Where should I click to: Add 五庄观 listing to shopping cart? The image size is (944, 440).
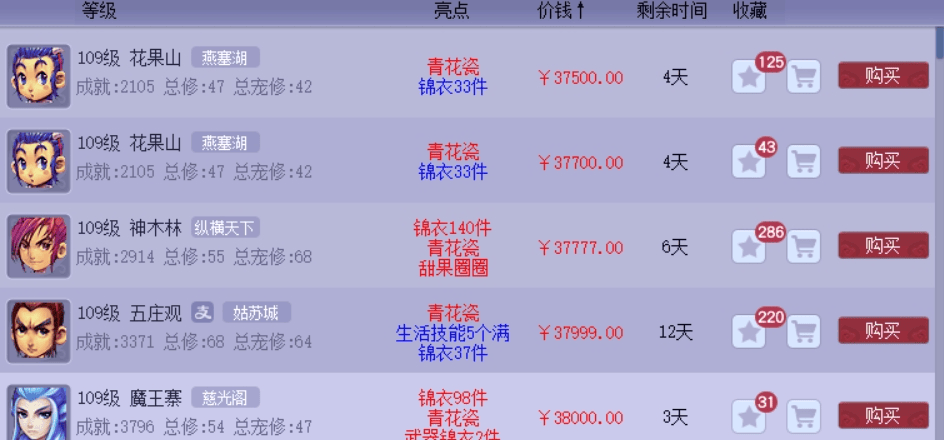(x=803, y=331)
